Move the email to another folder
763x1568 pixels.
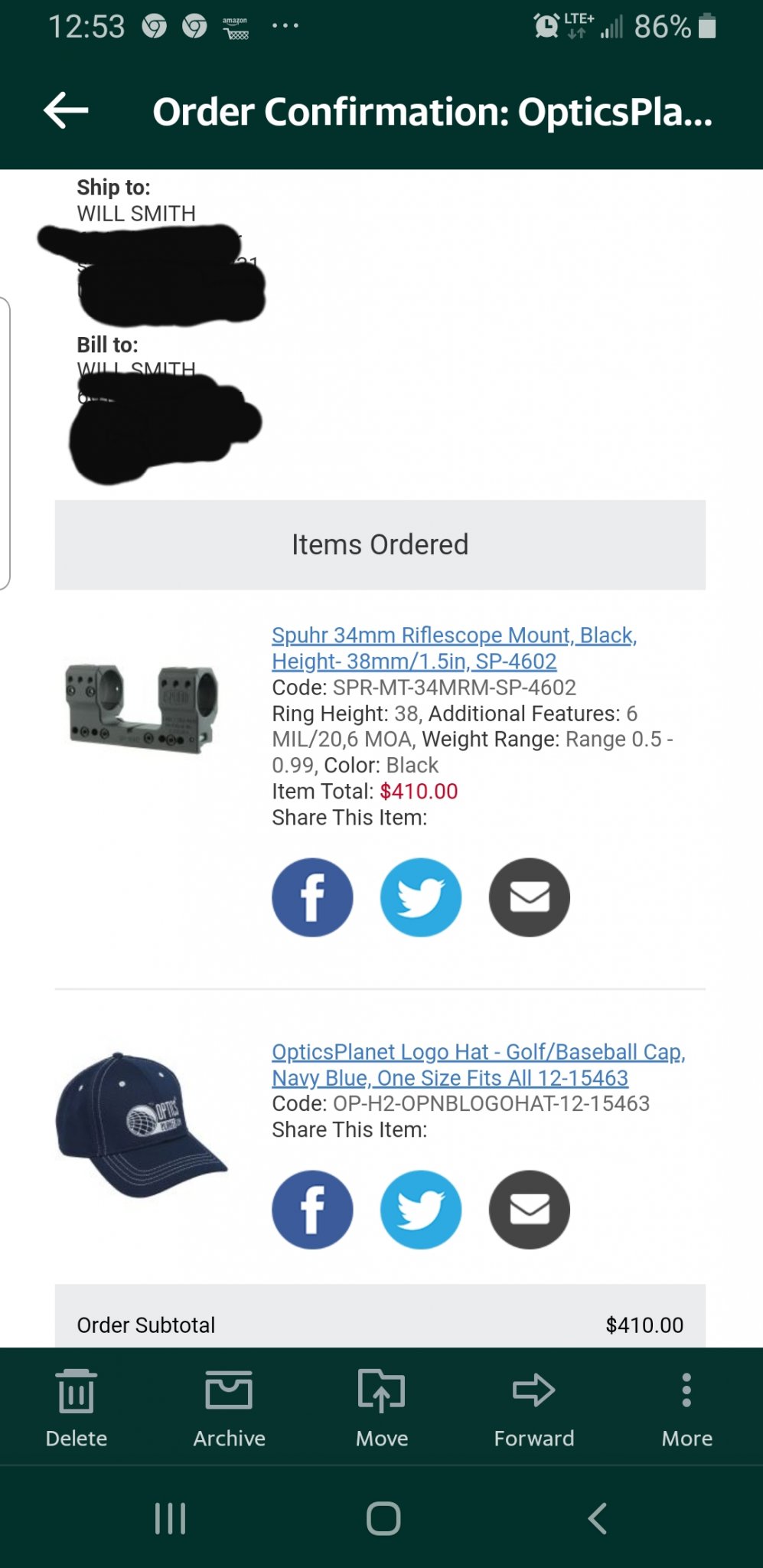(381, 1407)
